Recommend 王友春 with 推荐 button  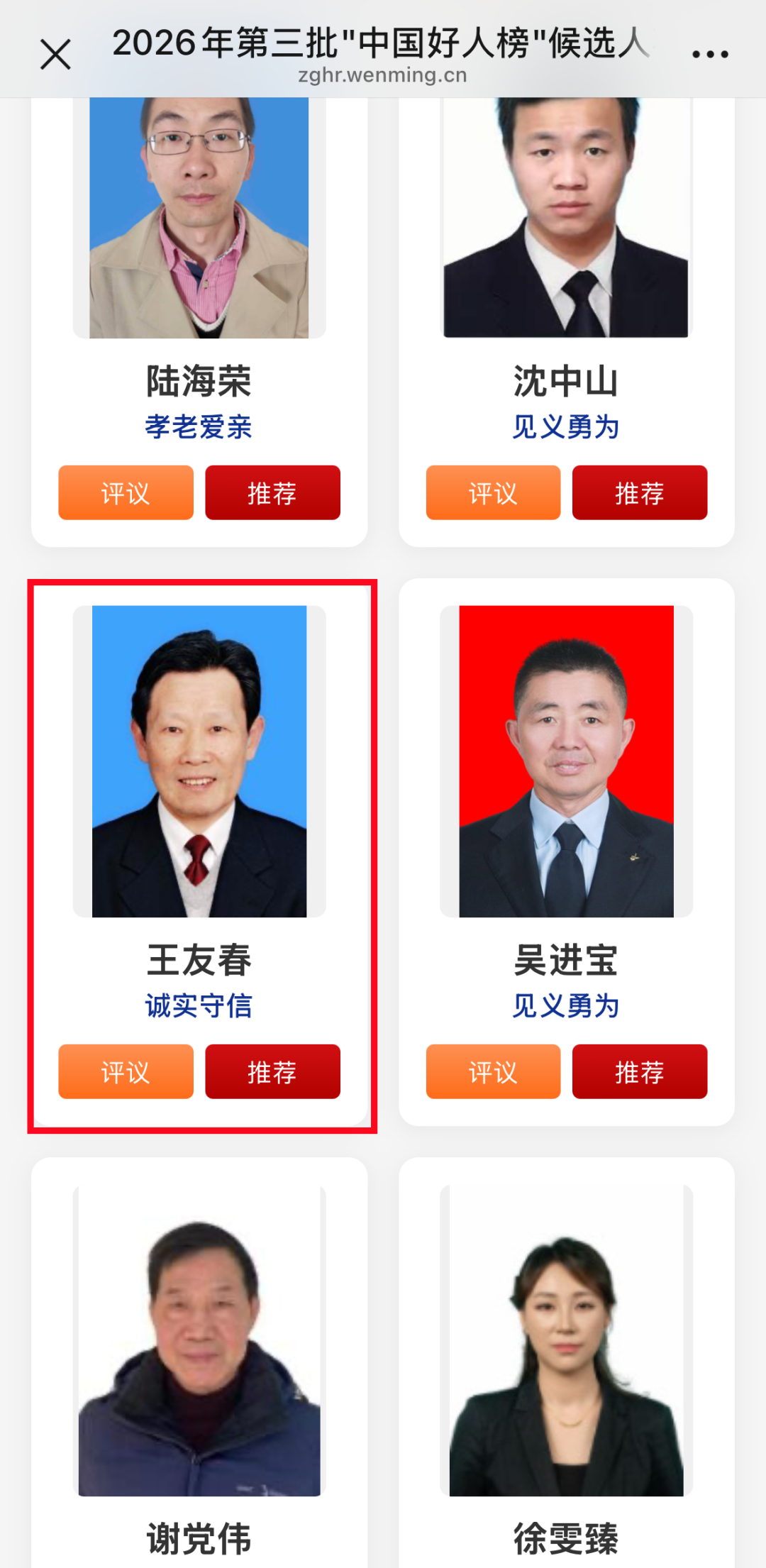(x=272, y=1071)
